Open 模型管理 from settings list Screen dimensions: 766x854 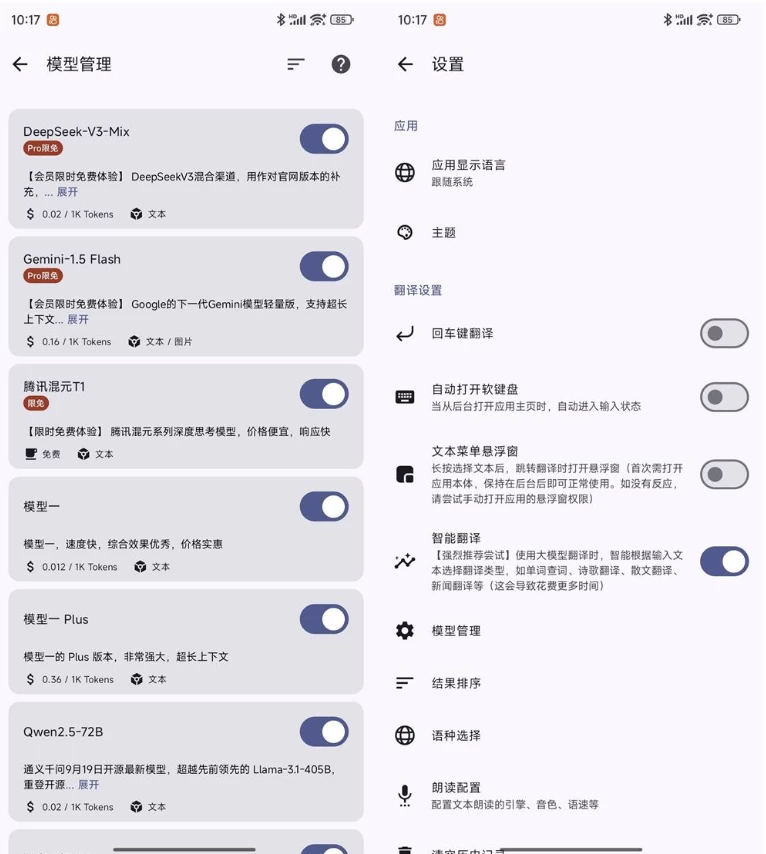pyautogui.click(x=456, y=631)
